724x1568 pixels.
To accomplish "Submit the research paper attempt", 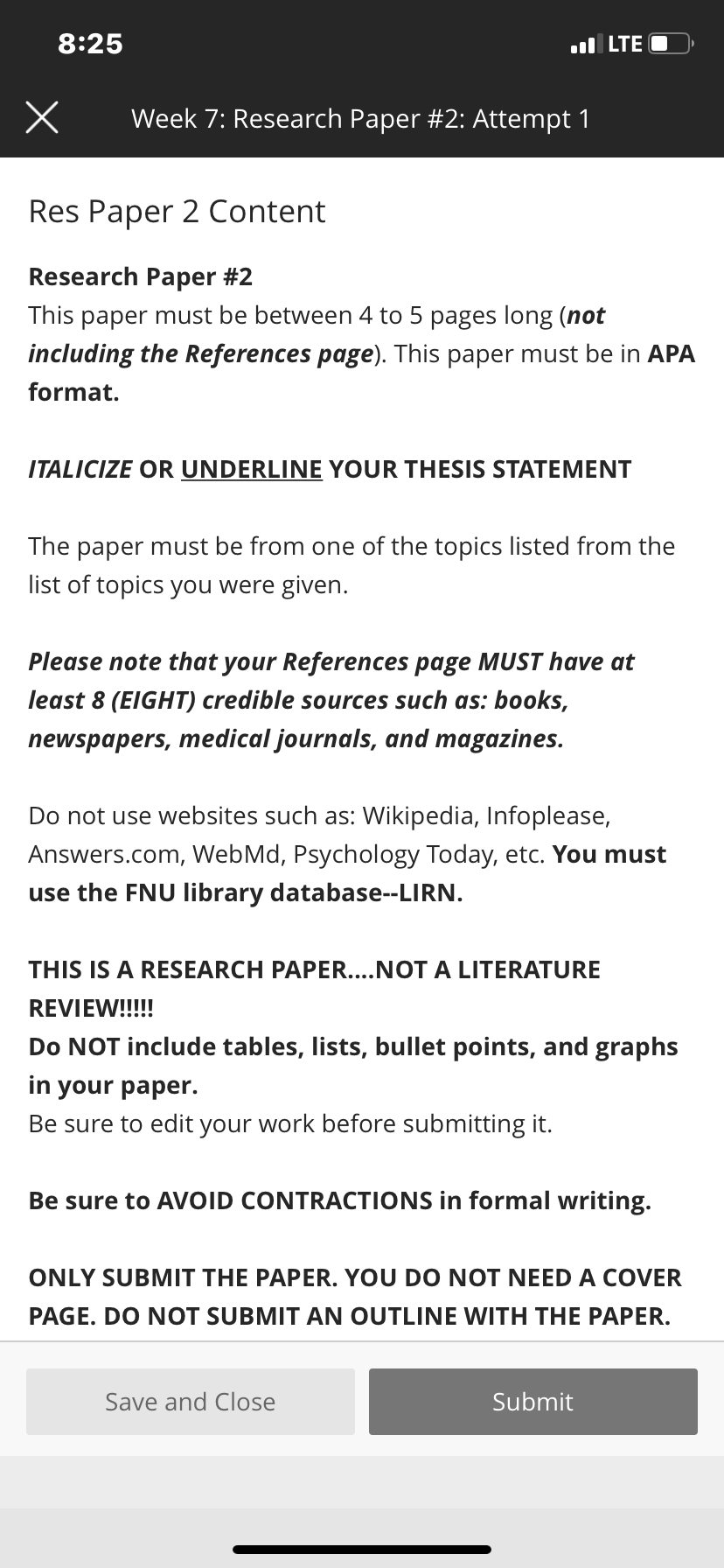I will (x=533, y=1402).
